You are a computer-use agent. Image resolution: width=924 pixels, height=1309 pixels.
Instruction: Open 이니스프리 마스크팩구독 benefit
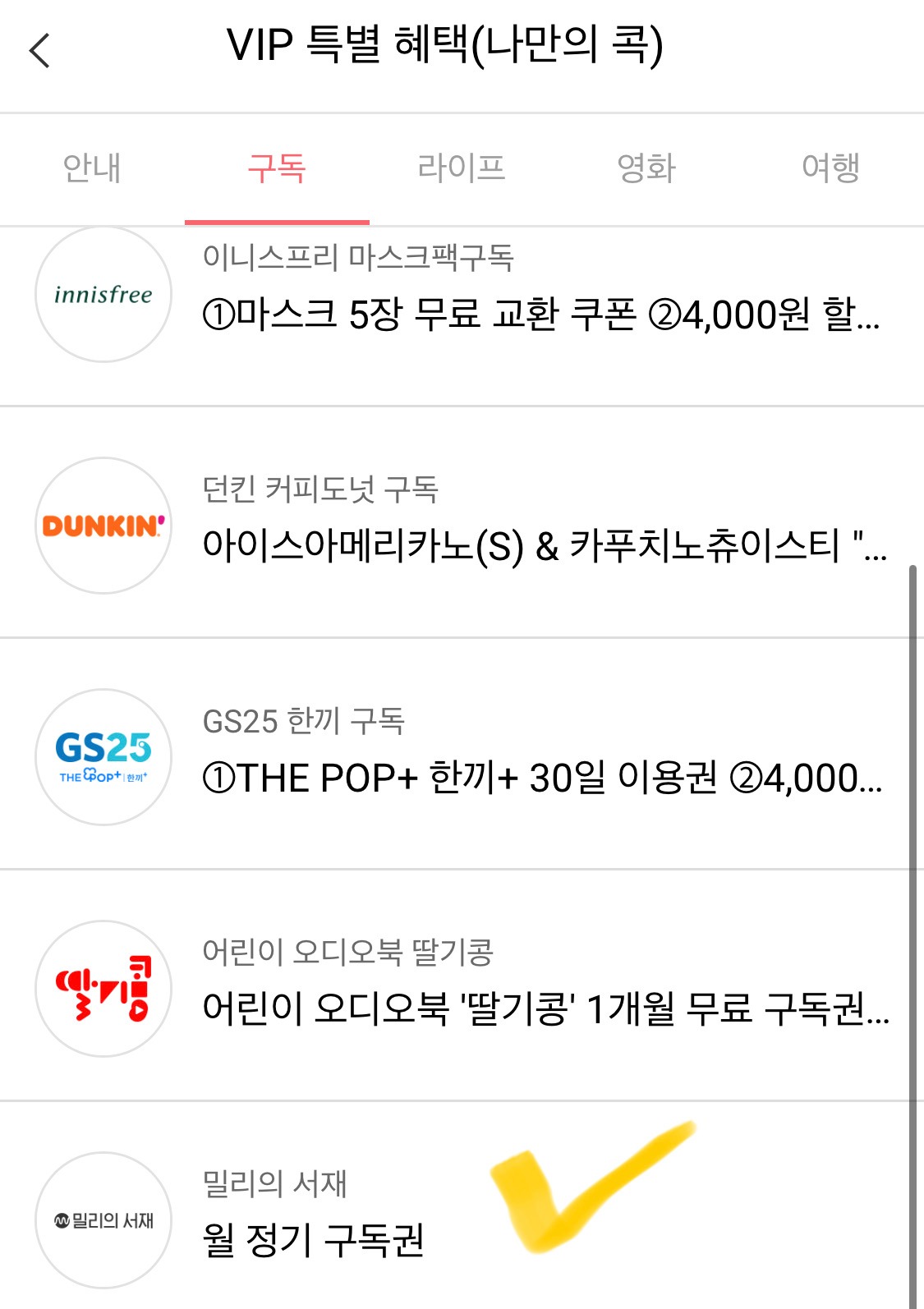(x=462, y=316)
